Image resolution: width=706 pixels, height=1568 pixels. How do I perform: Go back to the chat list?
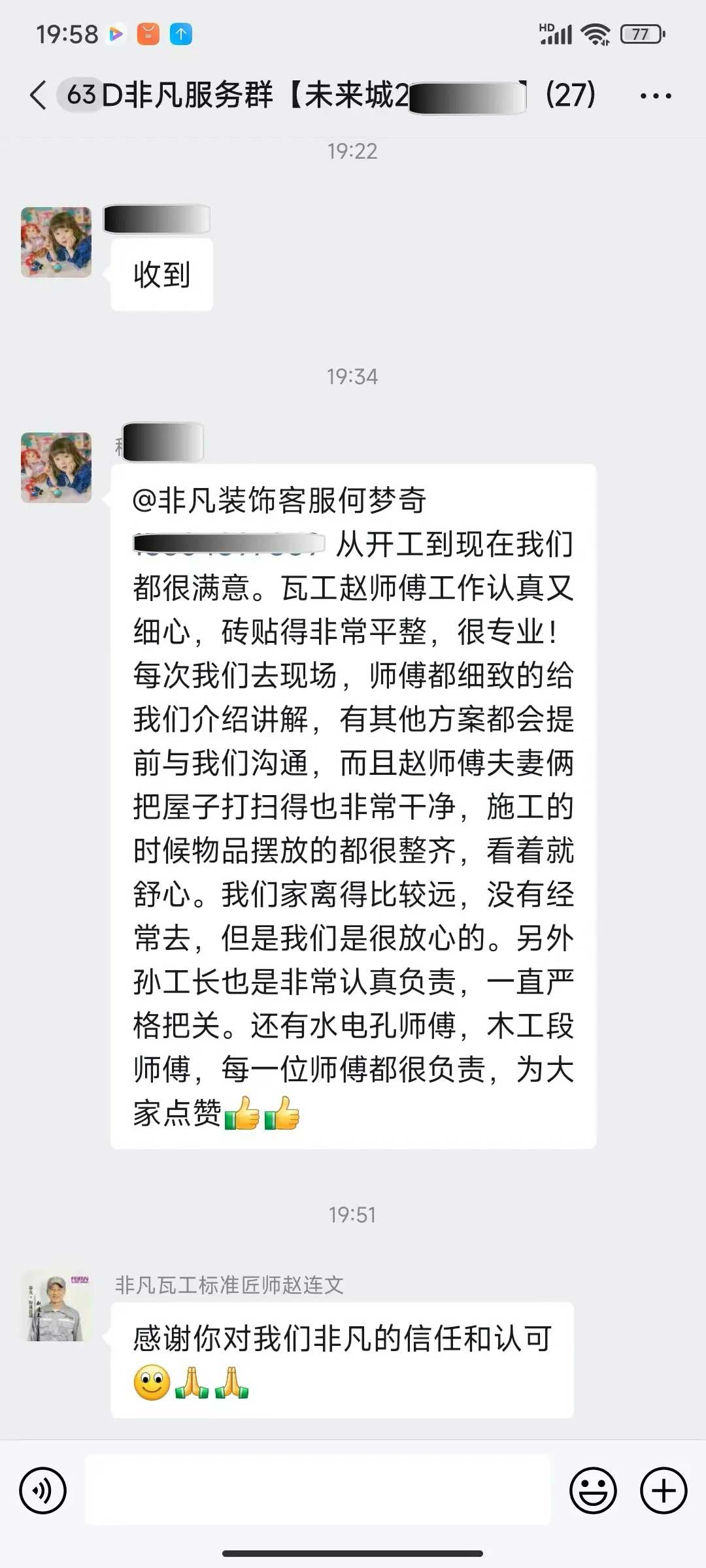38,95
